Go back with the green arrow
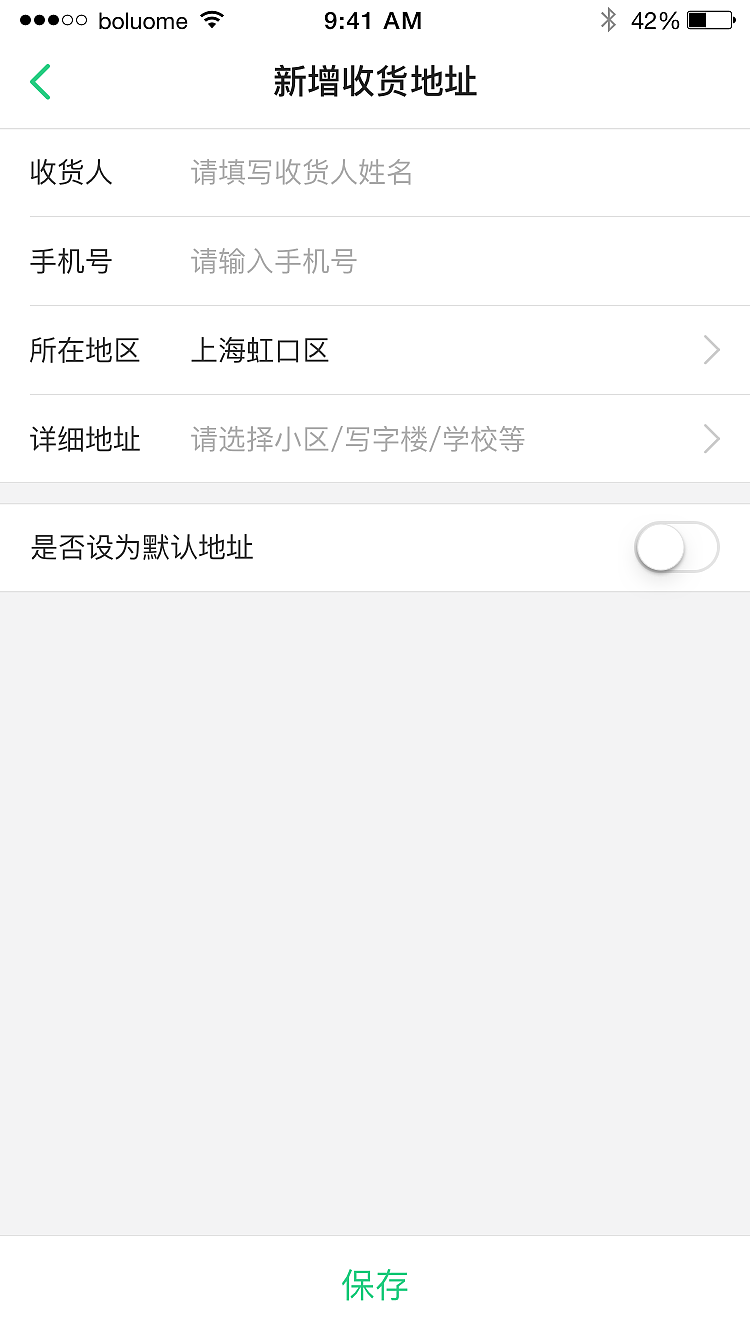The image size is (750, 1334). coord(40,81)
